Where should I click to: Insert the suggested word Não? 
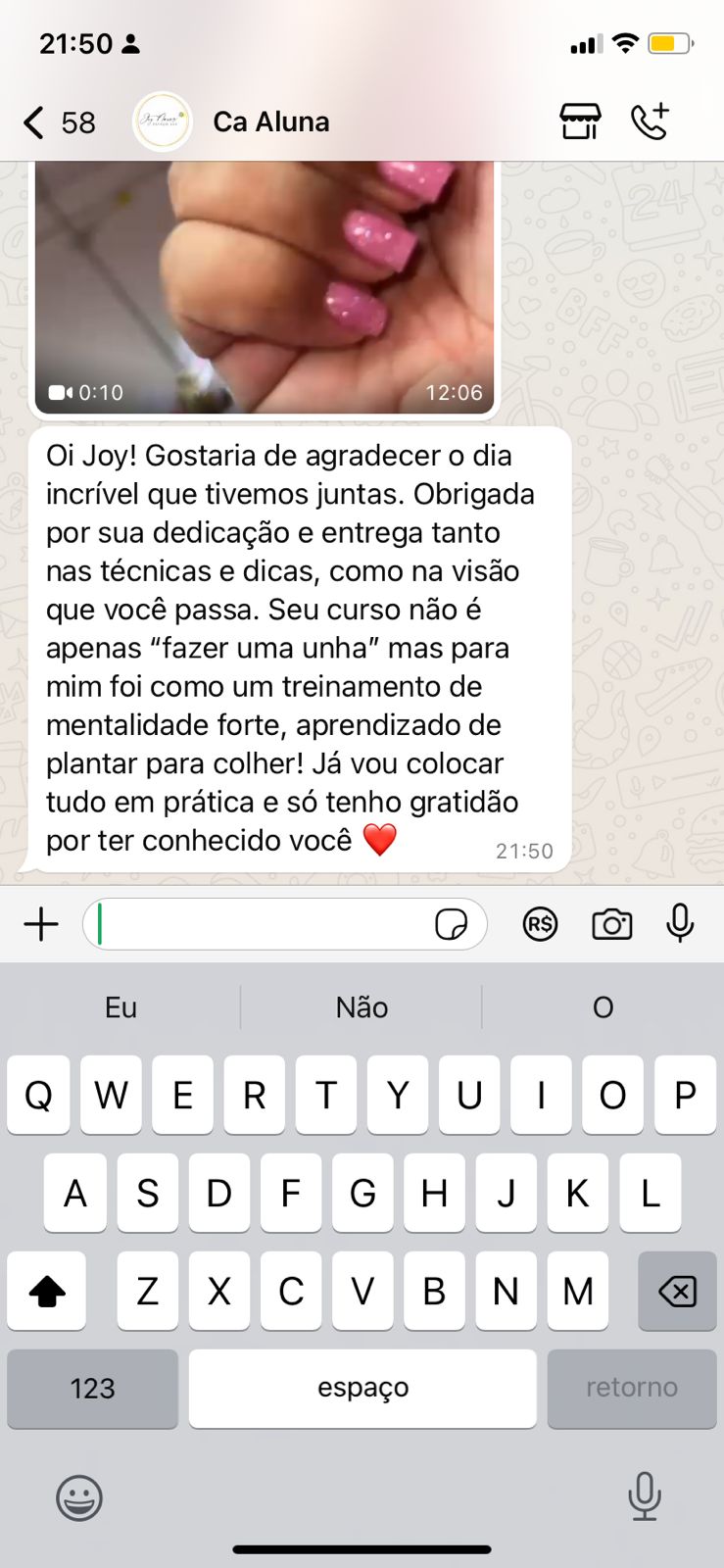[x=362, y=1006]
